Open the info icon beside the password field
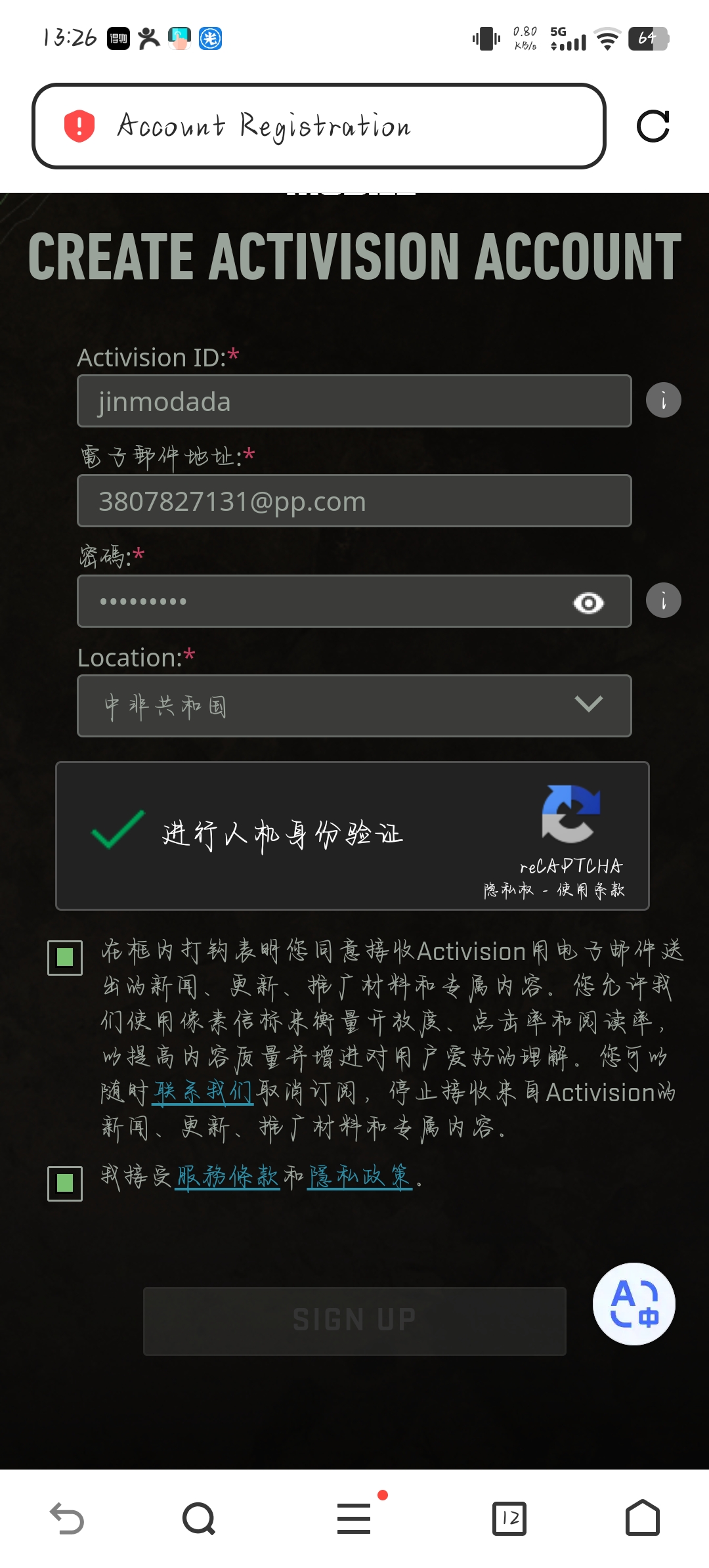The image size is (709, 1568). 663,600
